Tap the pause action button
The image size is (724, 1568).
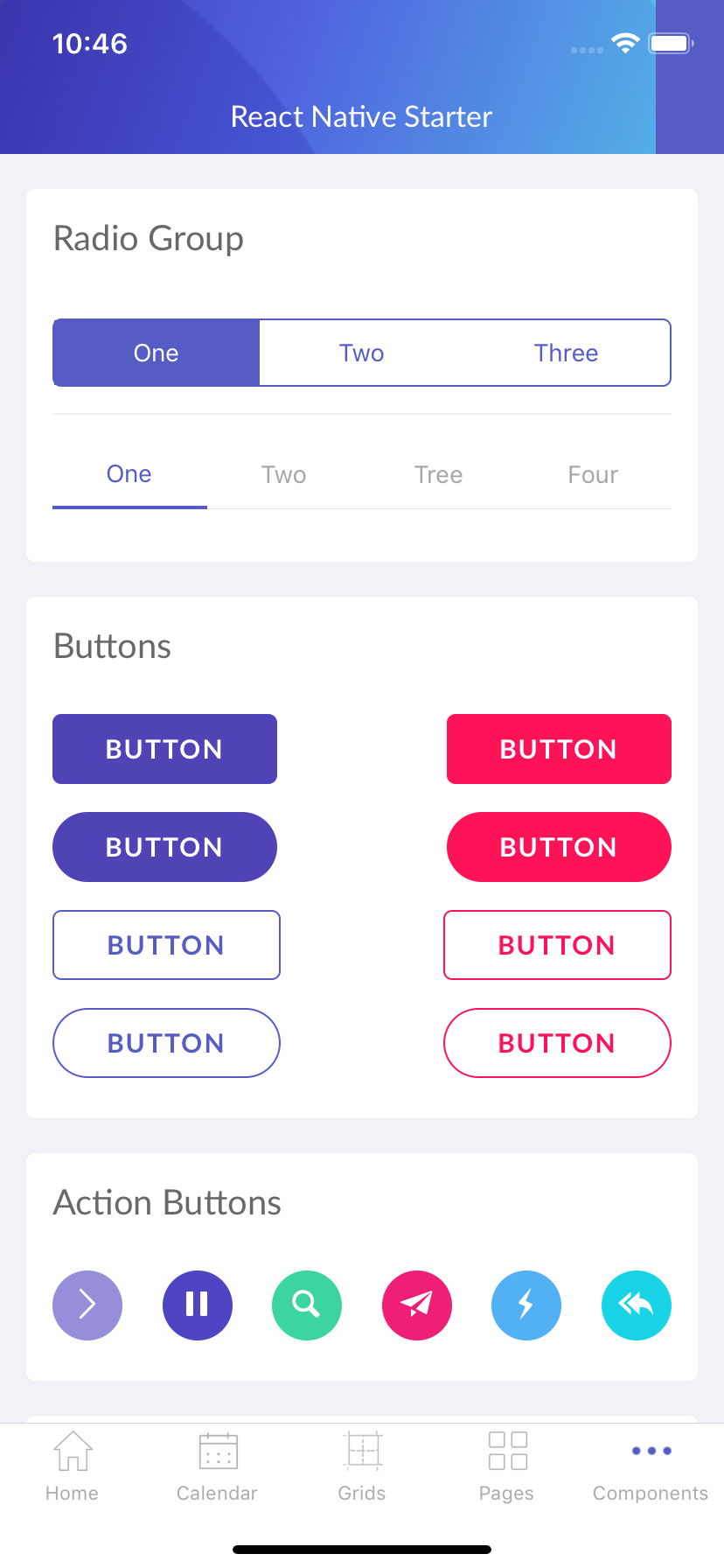pos(198,1305)
